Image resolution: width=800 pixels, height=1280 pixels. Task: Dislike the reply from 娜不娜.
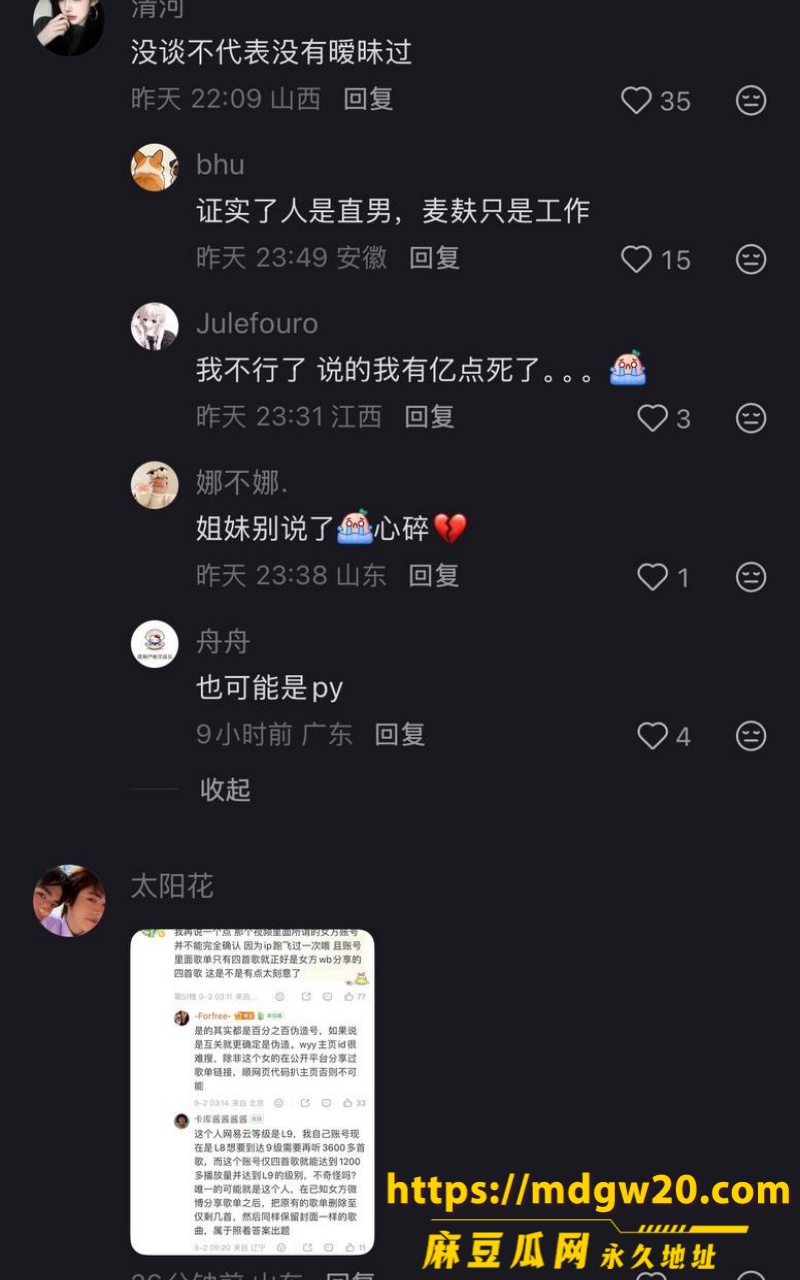click(x=751, y=577)
